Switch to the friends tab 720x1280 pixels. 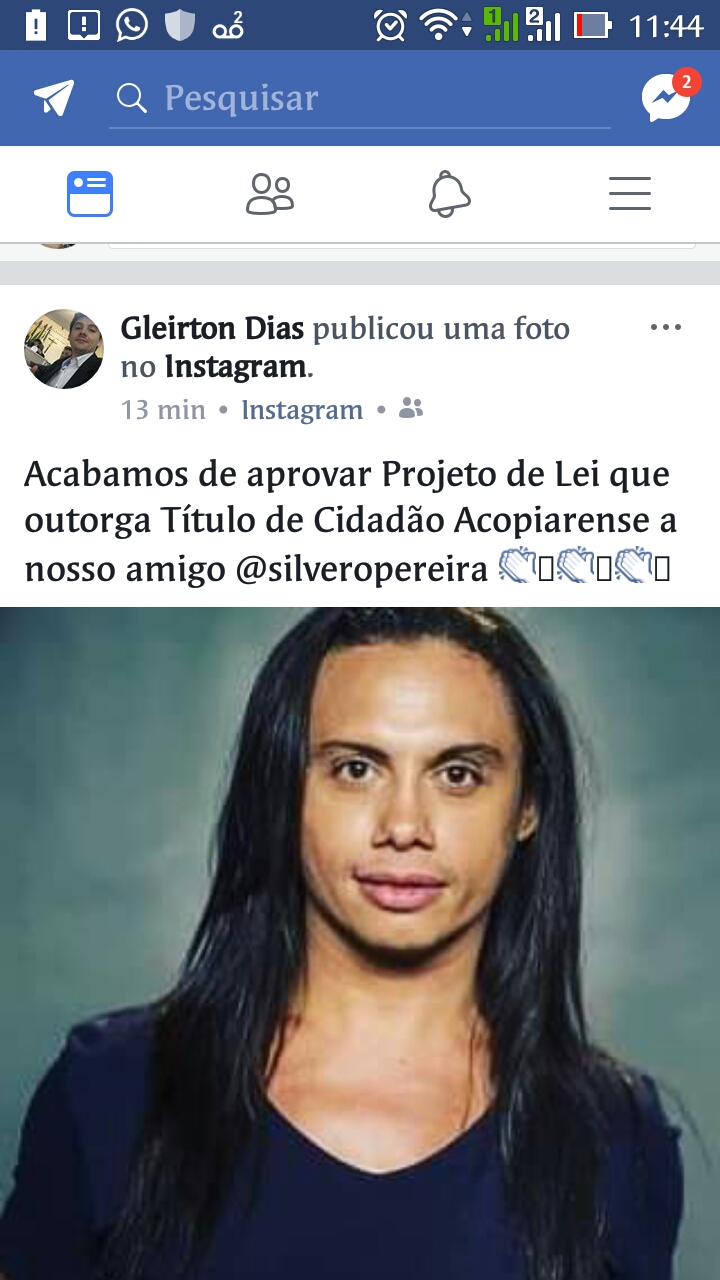[x=270, y=194]
